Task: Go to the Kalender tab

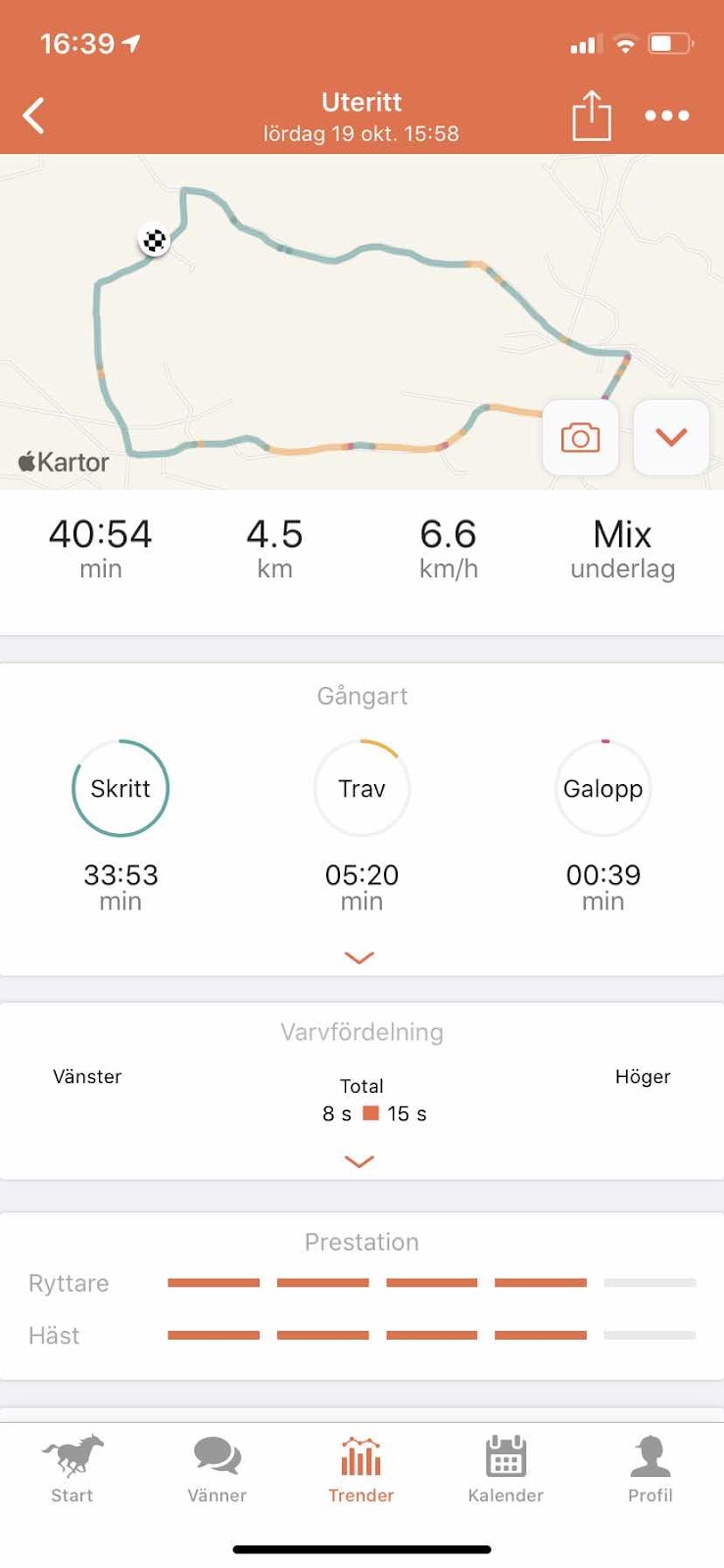Action: pos(506,1469)
